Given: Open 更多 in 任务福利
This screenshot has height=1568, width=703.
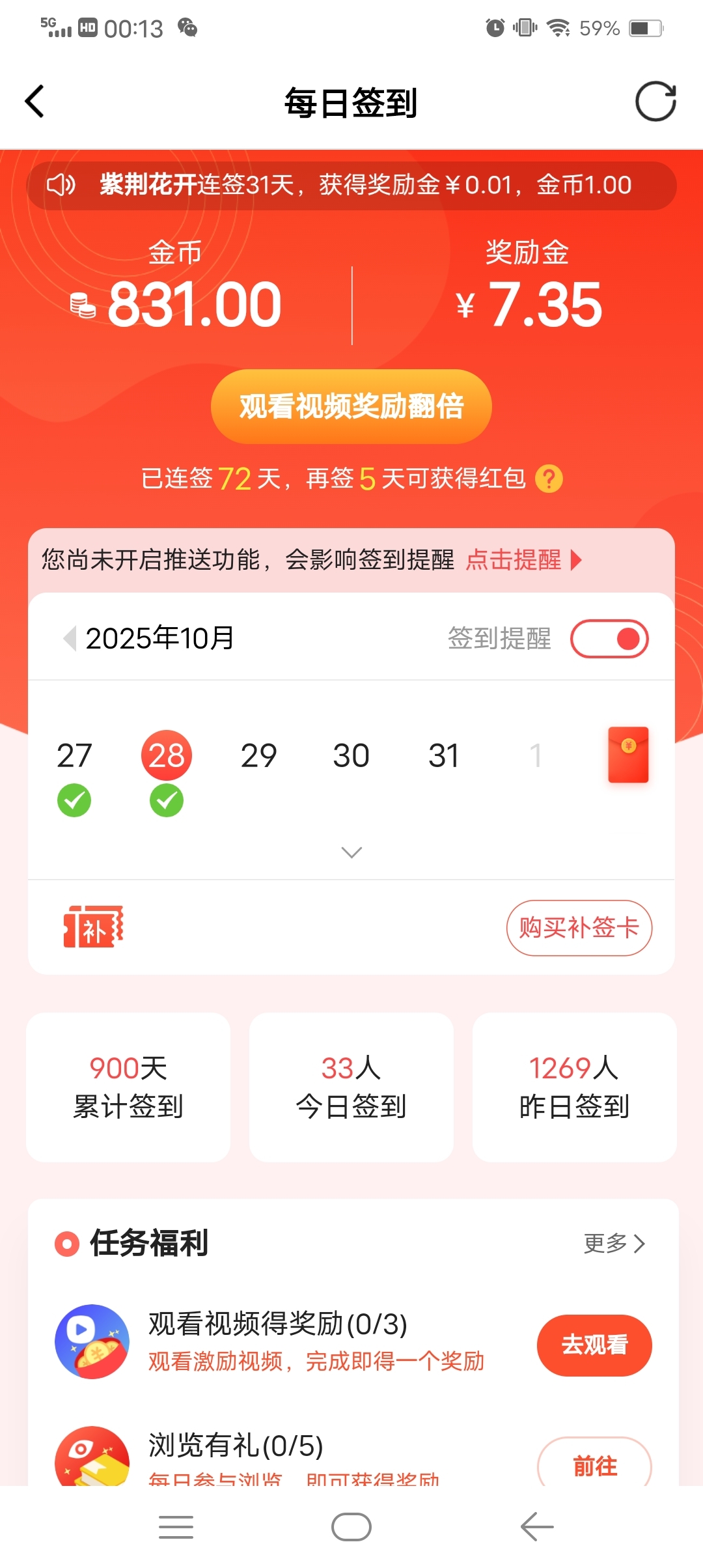Looking at the screenshot, I should pyautogui.click(x=614, y=1243).
